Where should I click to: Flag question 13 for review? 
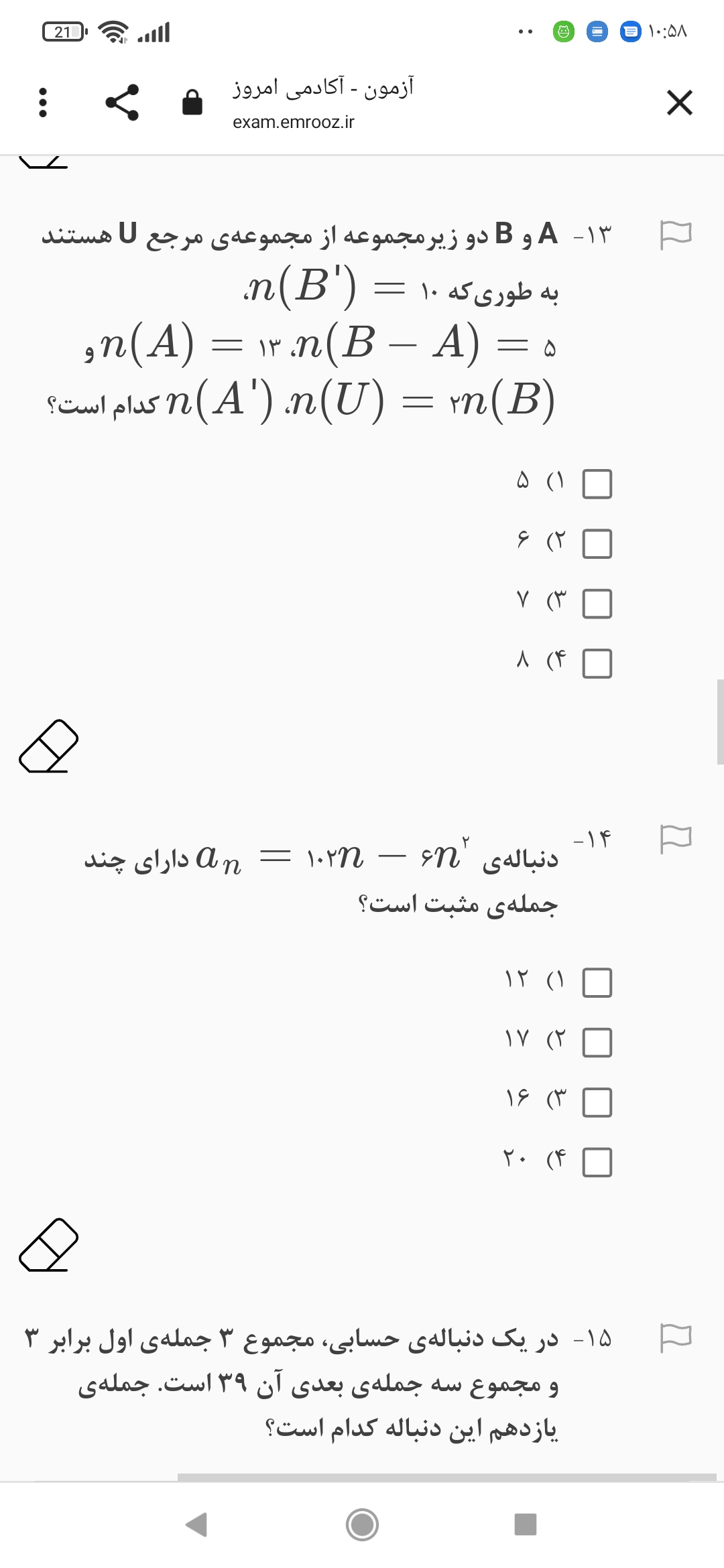pos(675,235)
